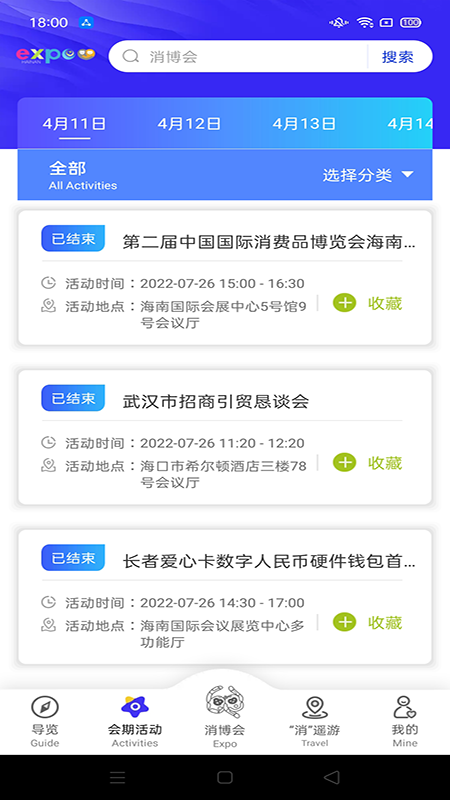Go to the 导览 Guide tab
The image size is (450, 800).
[x=45, y=721]
